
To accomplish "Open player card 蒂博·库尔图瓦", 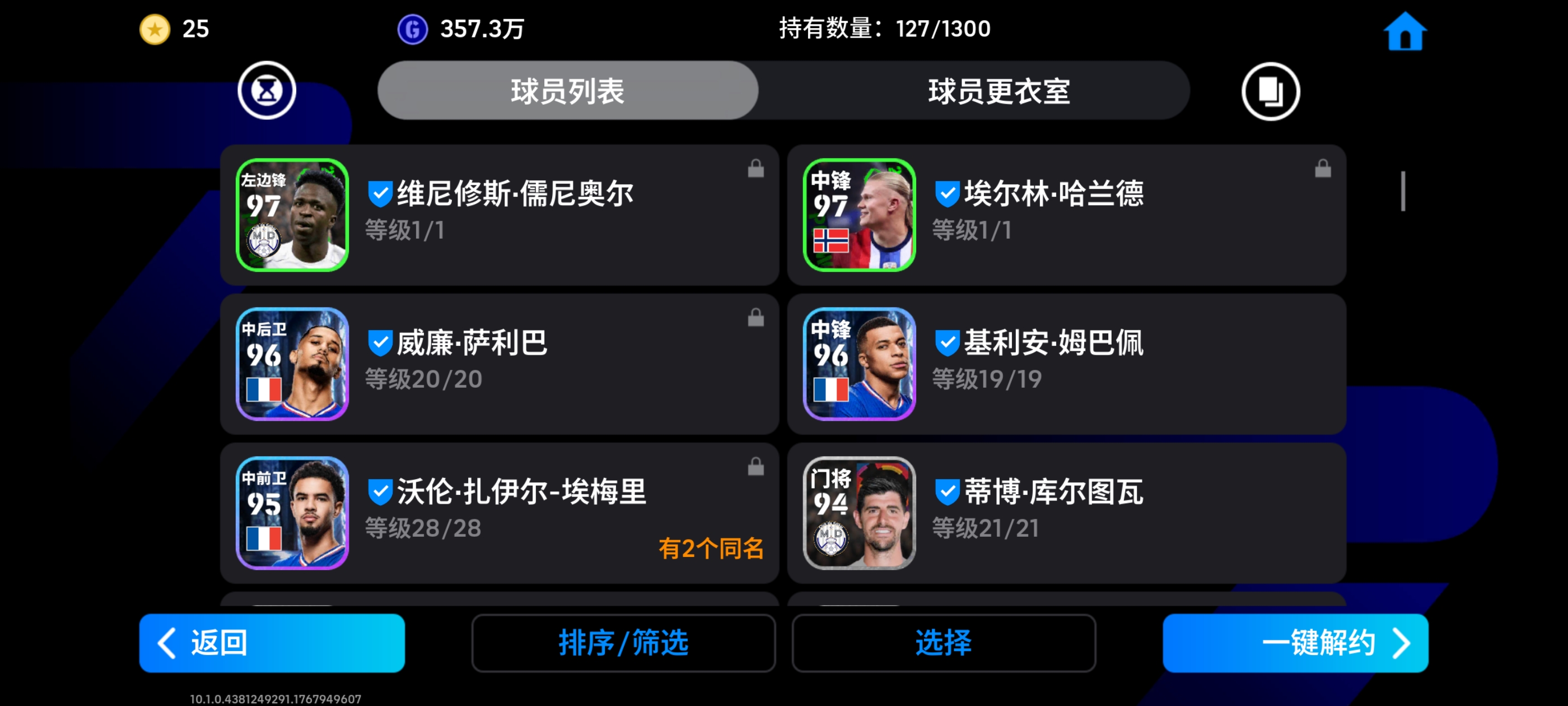I will point(1066,513).
